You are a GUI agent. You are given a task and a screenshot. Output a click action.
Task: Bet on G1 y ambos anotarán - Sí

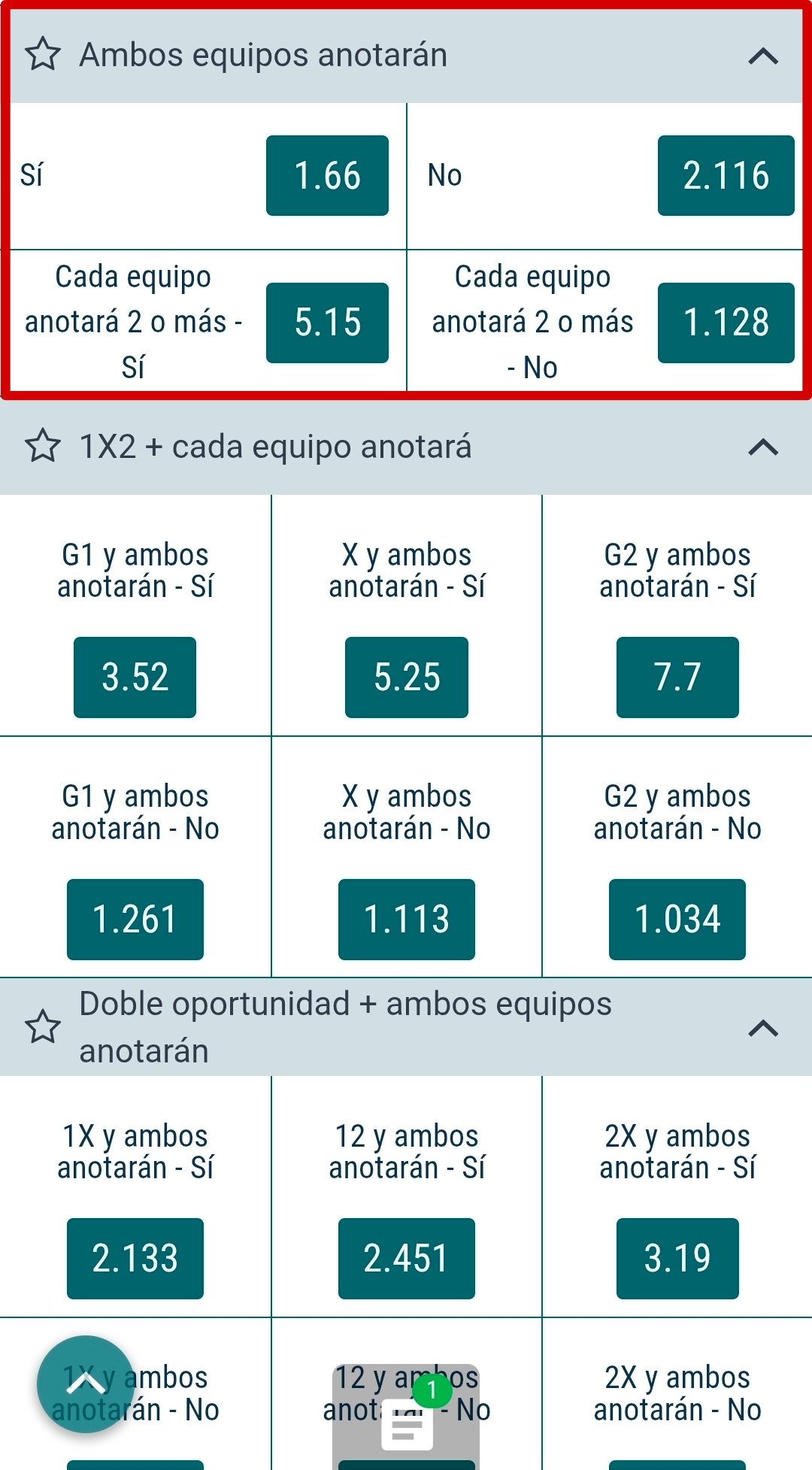[x=135, y=677]
